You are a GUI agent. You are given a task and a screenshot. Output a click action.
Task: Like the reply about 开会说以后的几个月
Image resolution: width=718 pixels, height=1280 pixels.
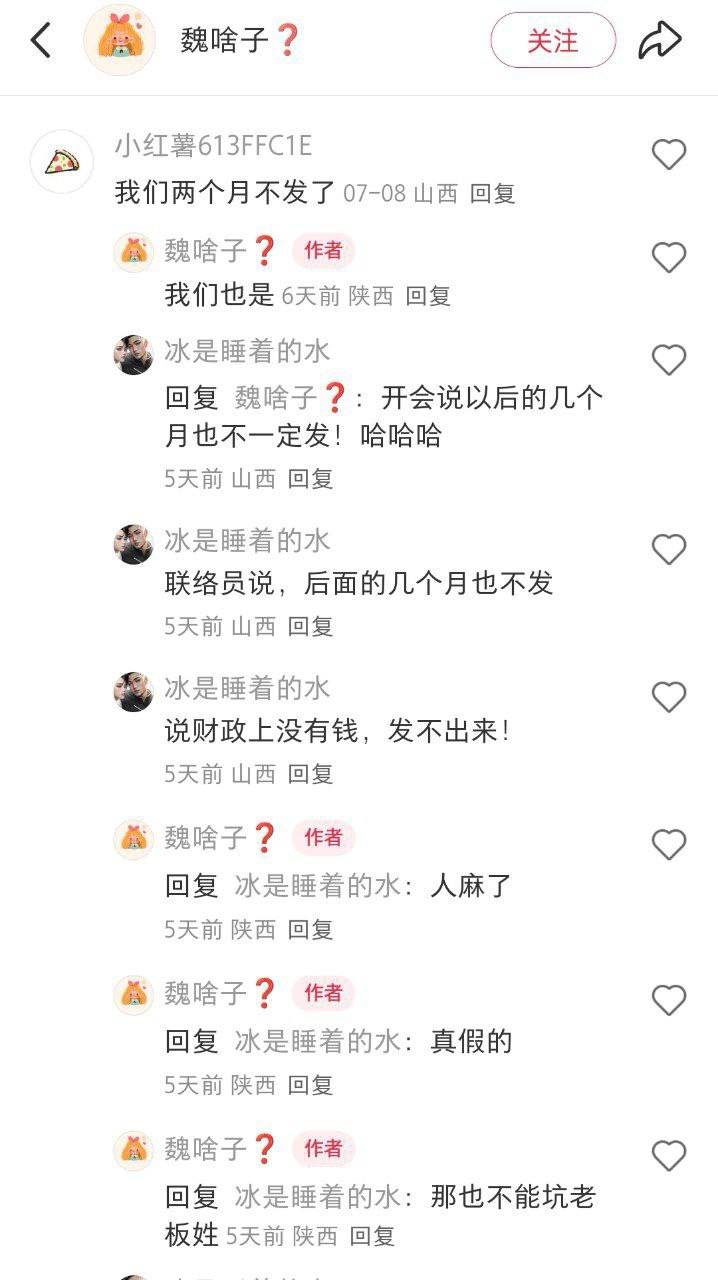(x=669, y=359)
